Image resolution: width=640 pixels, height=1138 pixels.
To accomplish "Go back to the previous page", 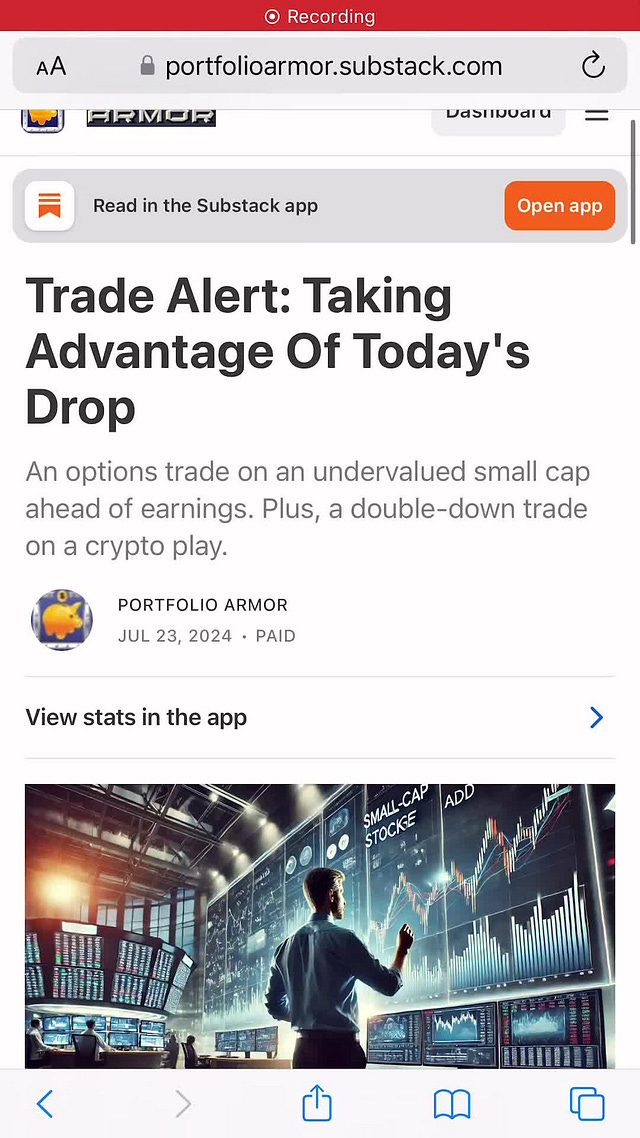I will [45, 1104].
